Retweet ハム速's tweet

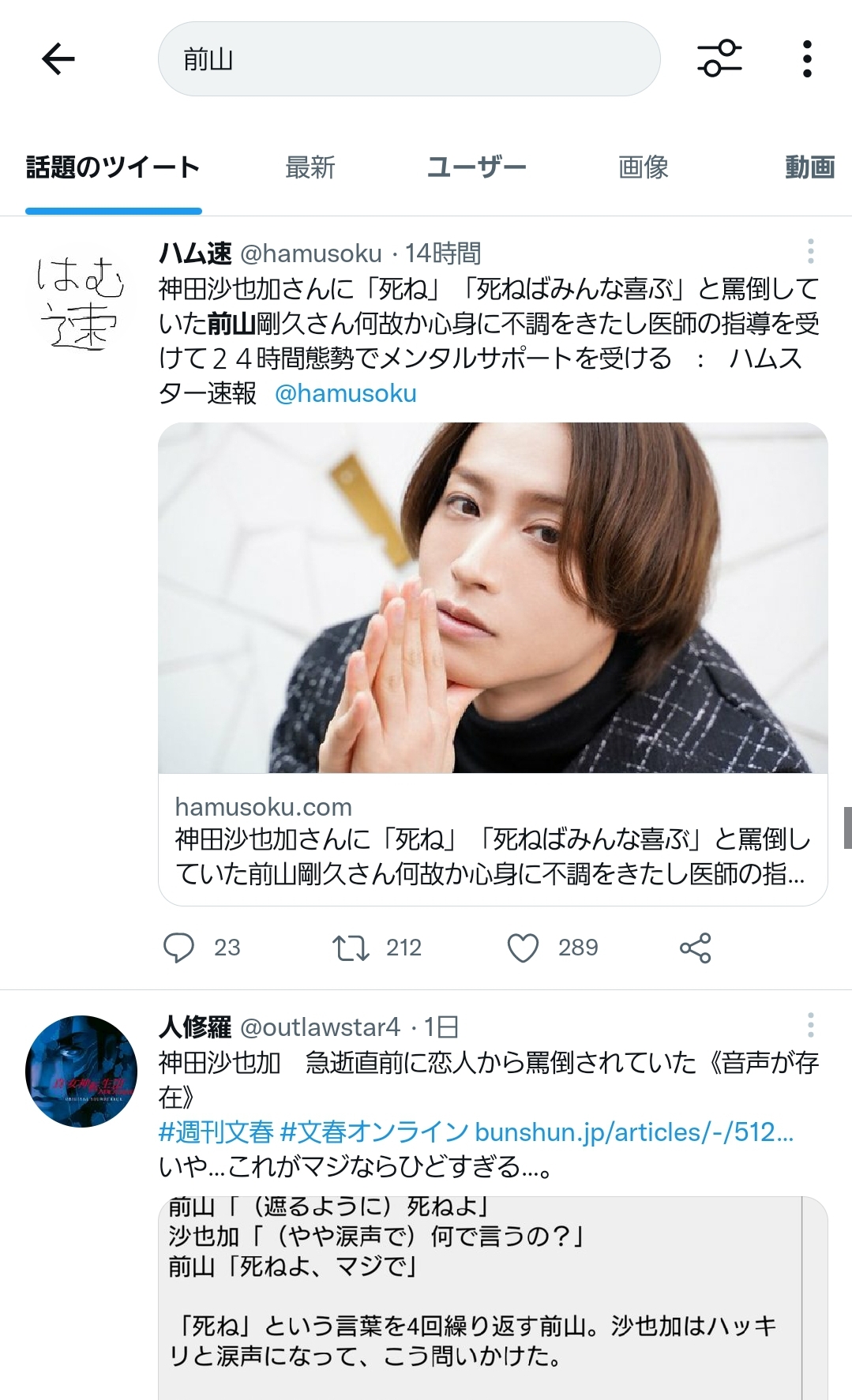click(x=351, y=948)
